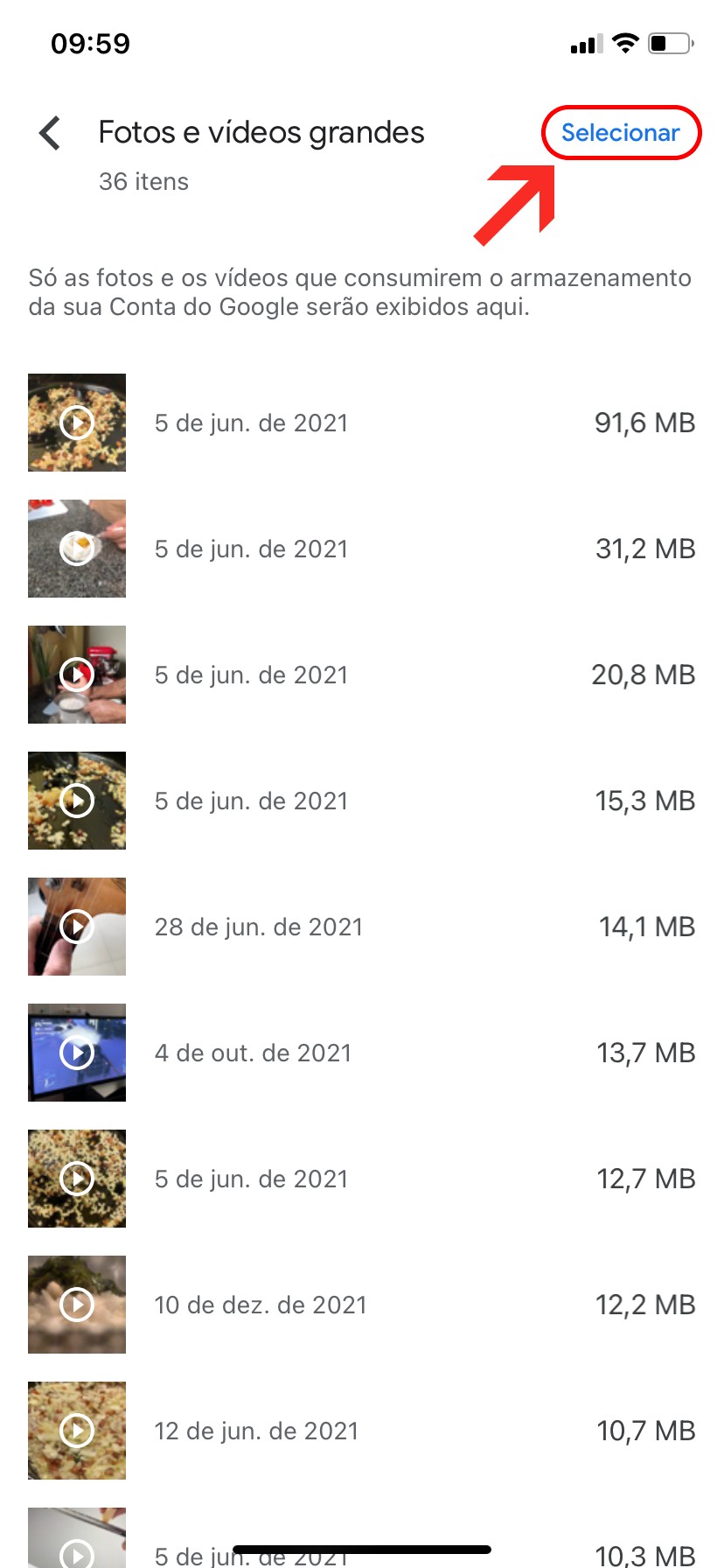This screenshot has height=1568, width=724.
Task: Open video from 10 de dez. de 2021
Action: 77,1305
